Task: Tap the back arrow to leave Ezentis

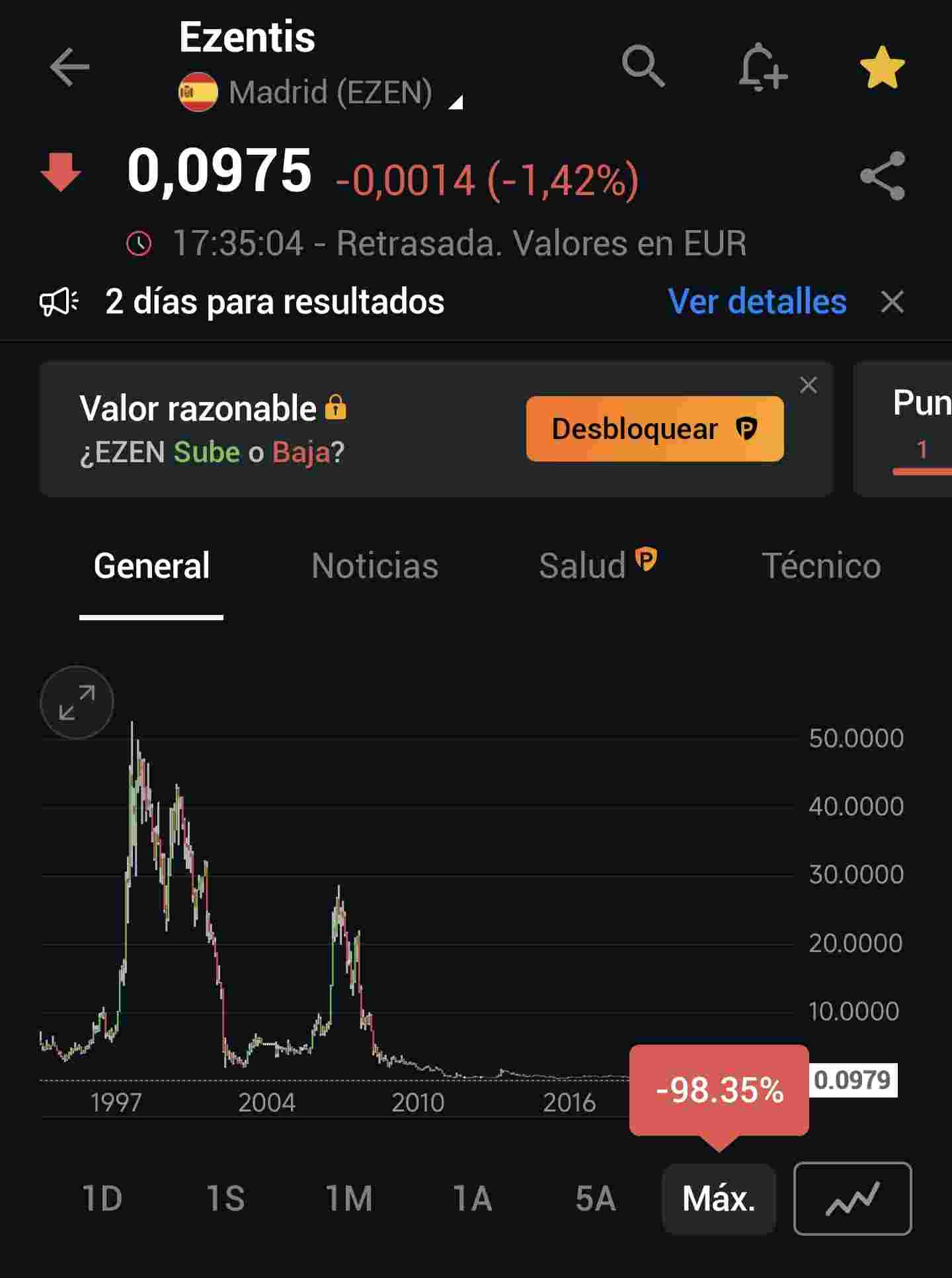Action: tap(68, 66)
